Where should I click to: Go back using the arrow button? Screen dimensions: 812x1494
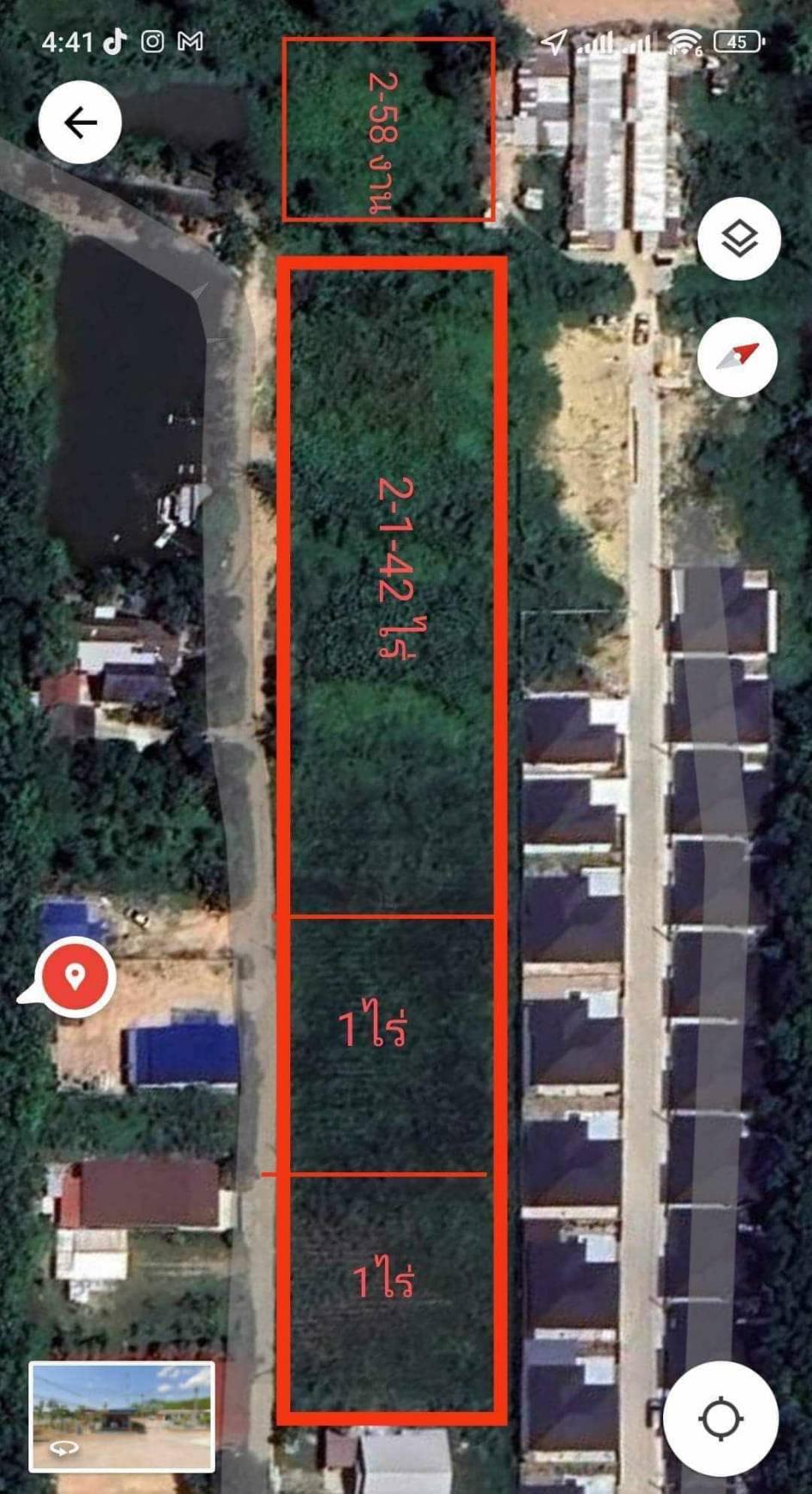[80, 122]
